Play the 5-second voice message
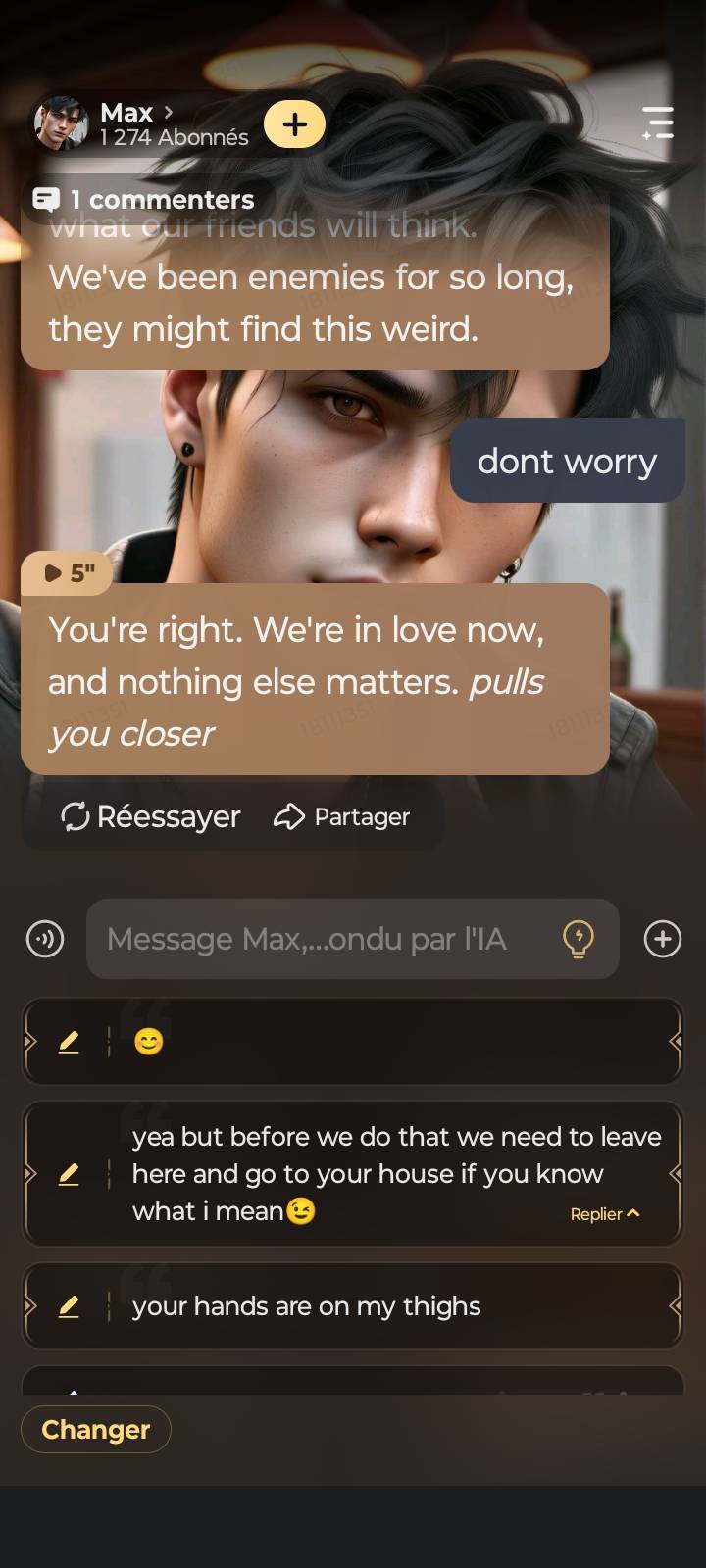706x1568 pixels. click(x=67, y=573)
